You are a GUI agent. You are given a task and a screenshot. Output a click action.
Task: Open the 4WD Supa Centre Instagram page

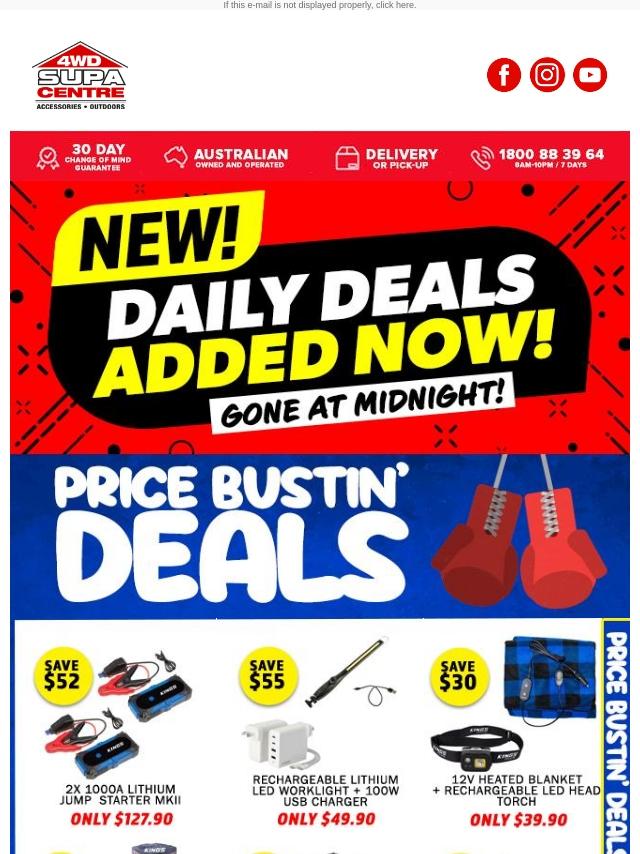(547, 75)
